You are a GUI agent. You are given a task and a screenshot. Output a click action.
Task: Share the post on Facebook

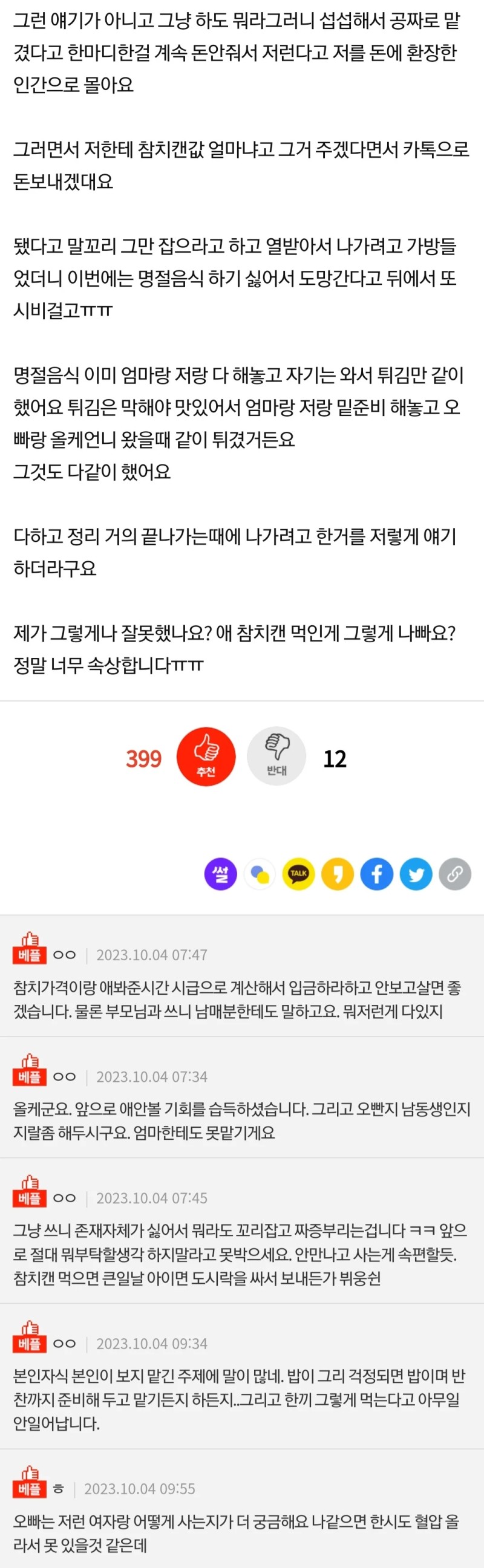click(377, 874)
